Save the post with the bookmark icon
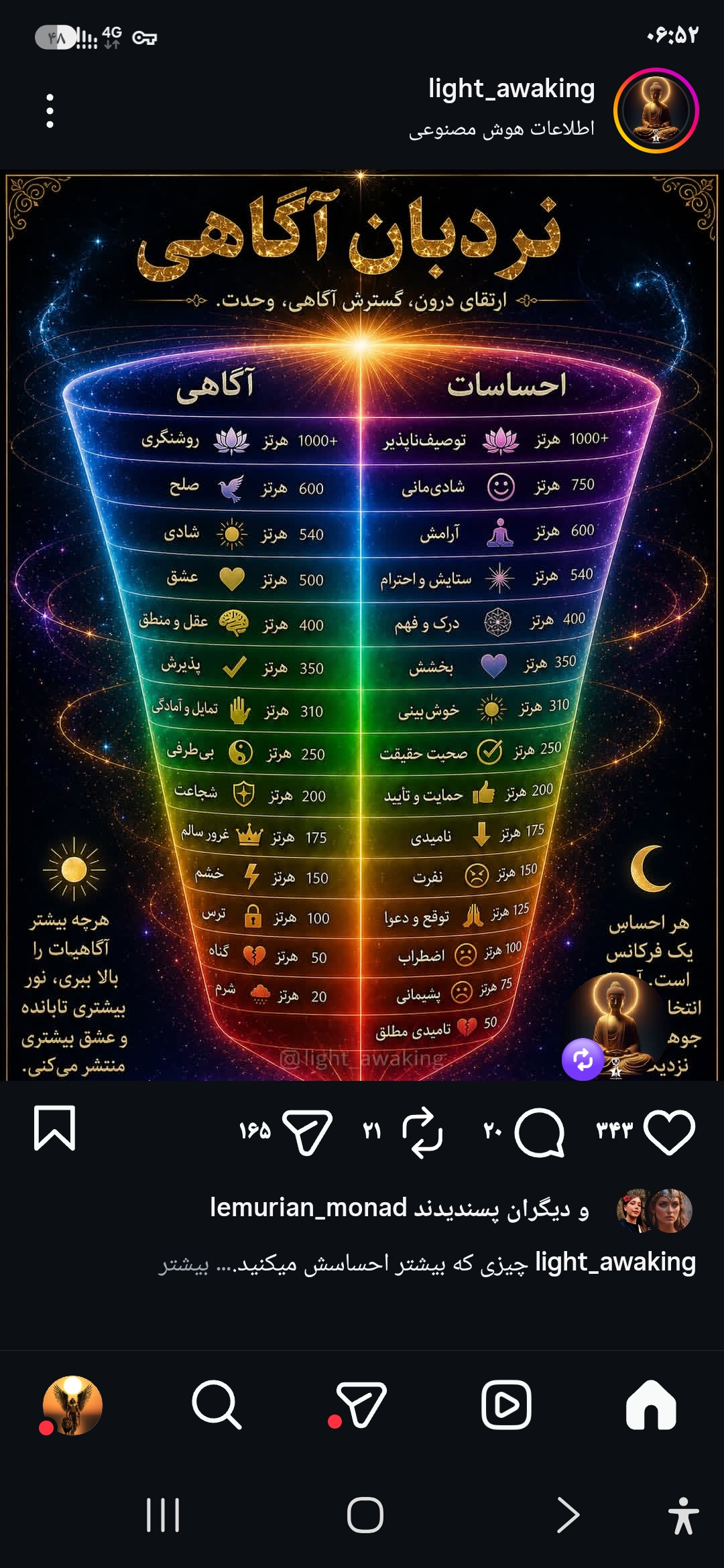This screenshot has height=1568, width=724. (x=54, y=1129)
